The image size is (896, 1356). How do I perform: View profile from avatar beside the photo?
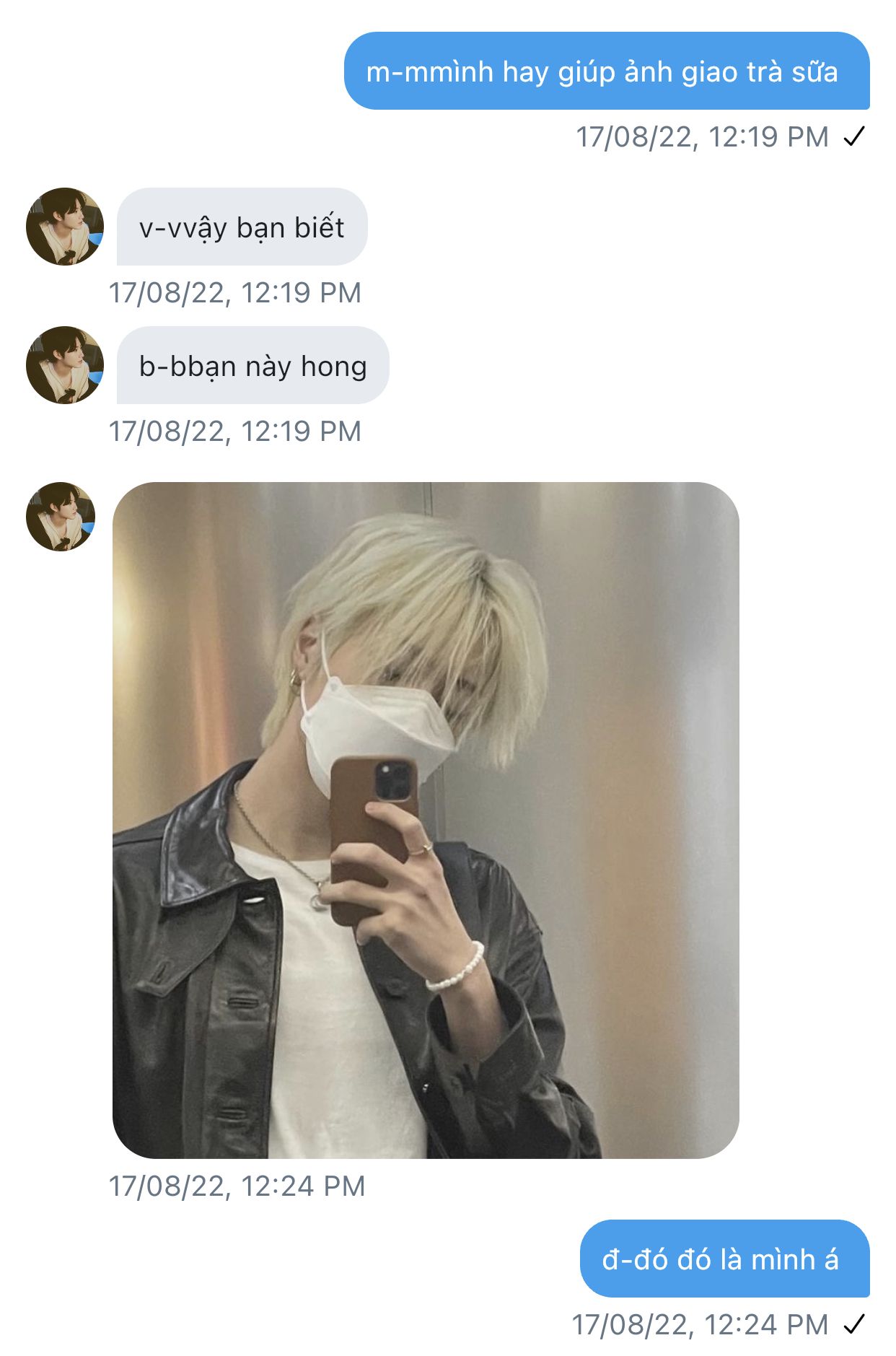[x=61, y=517]
